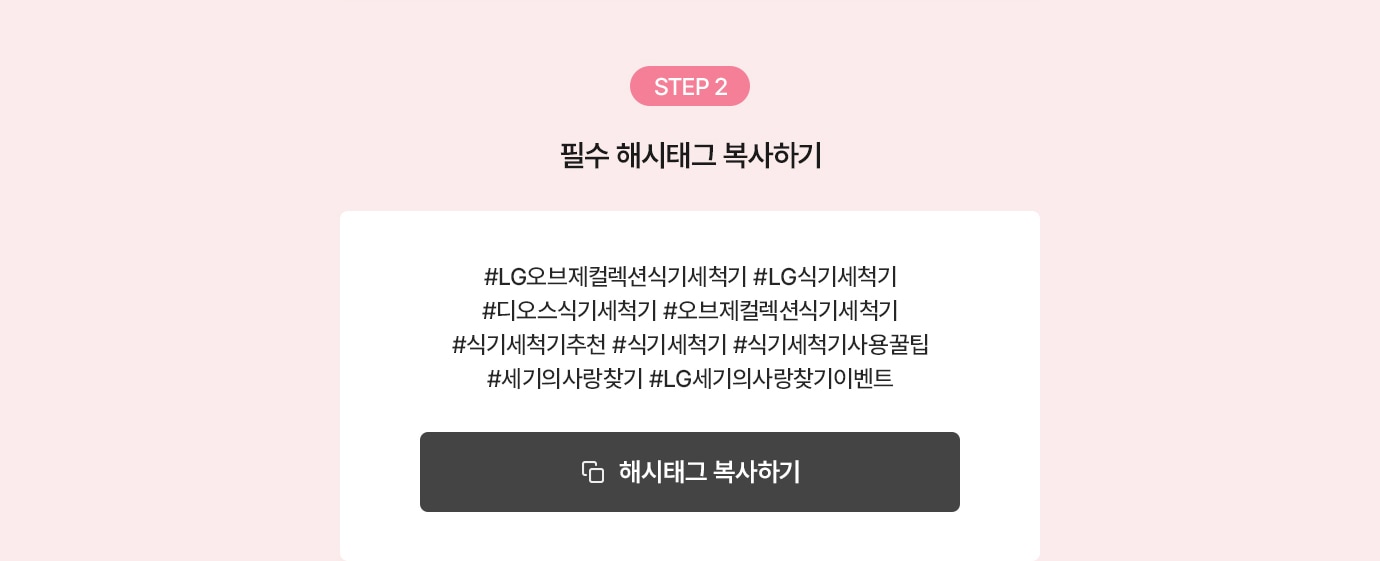The height and width of the screenshot is (561, 1380).
Task: Tap the 해시태그 복사하기 button
Action: 689,472
